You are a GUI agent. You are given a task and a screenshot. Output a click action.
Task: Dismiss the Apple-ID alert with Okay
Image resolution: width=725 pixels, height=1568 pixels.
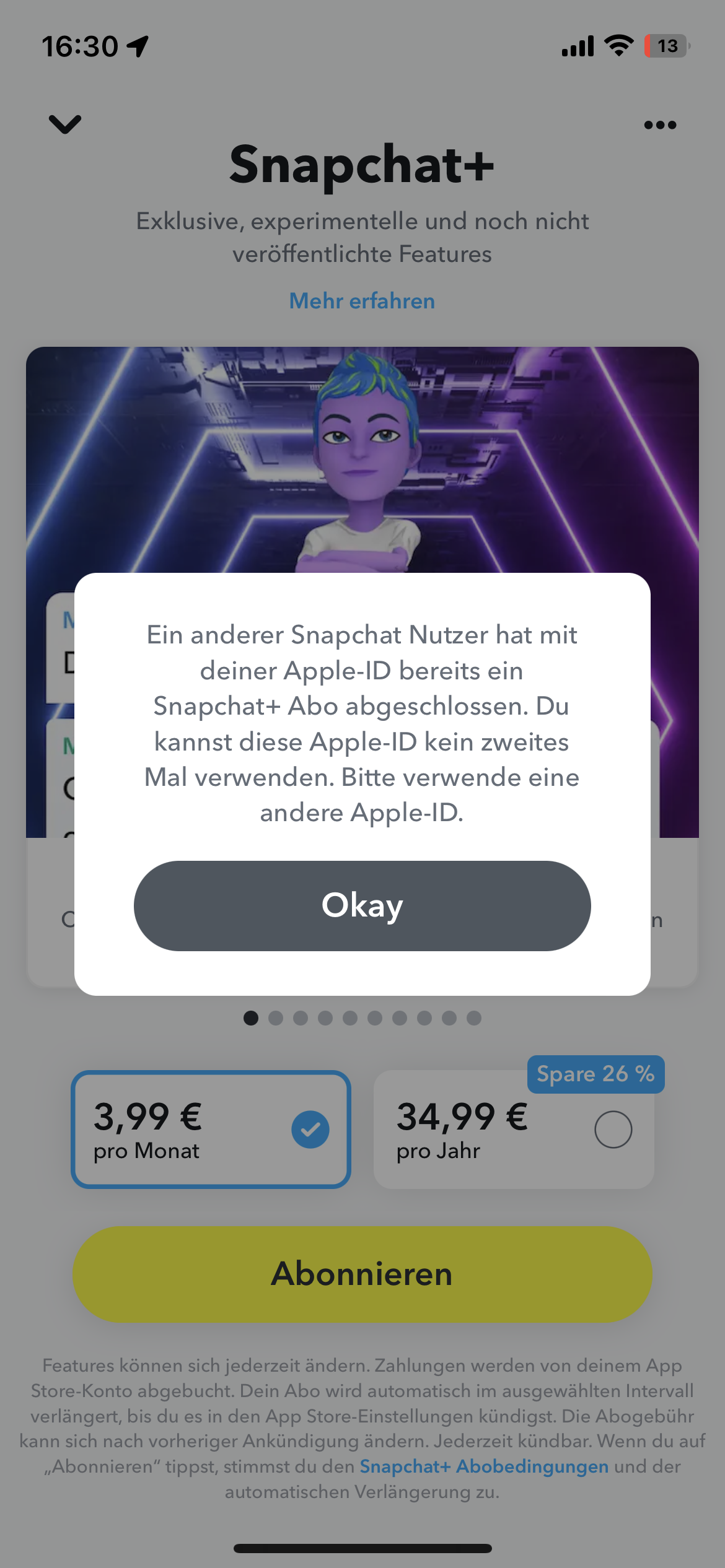362,905
